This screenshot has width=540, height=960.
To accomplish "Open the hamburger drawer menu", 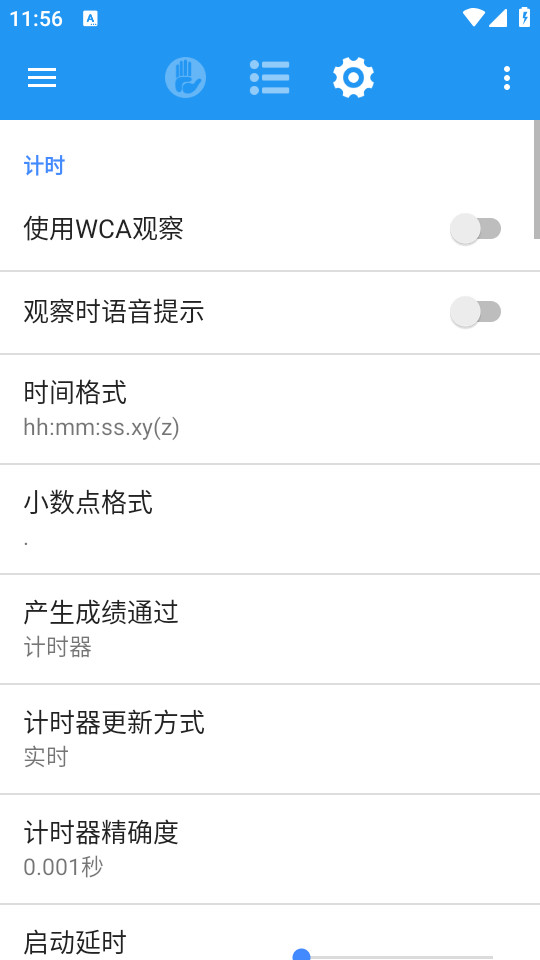I will pyautogui.click(x=42, y=78).
